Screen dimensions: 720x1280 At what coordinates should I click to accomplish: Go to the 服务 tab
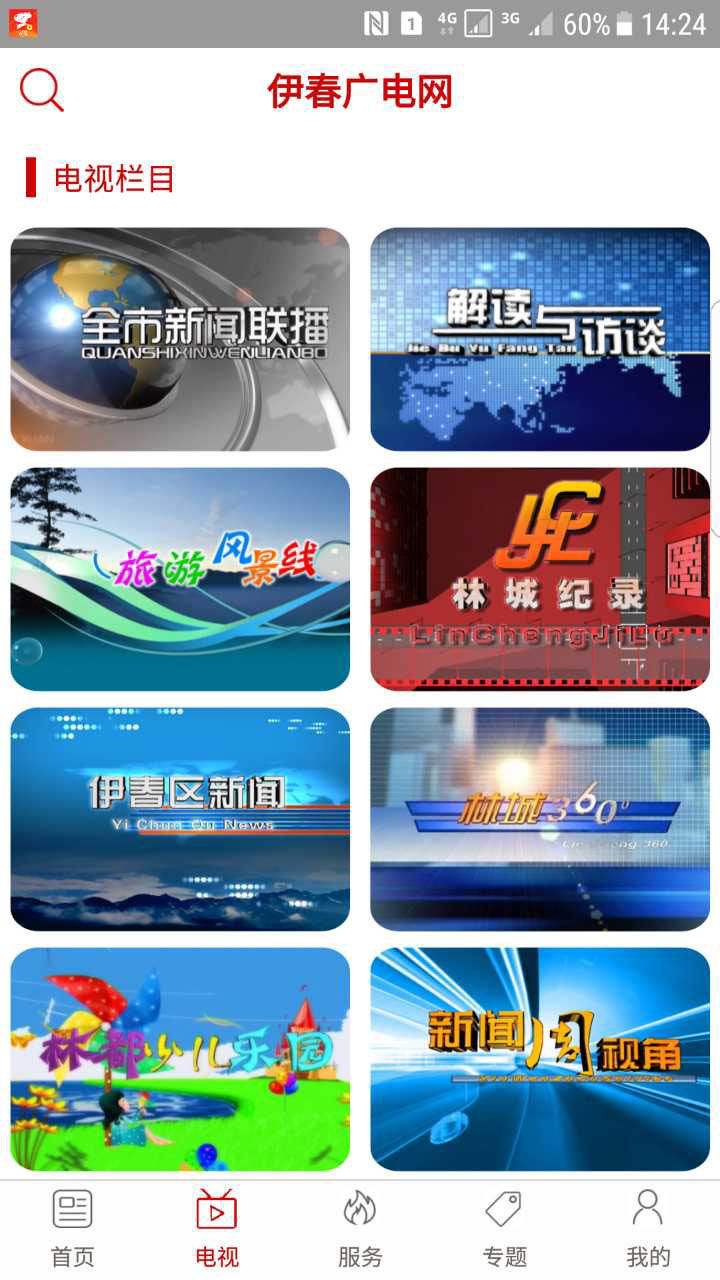[x=360, y=1229]
